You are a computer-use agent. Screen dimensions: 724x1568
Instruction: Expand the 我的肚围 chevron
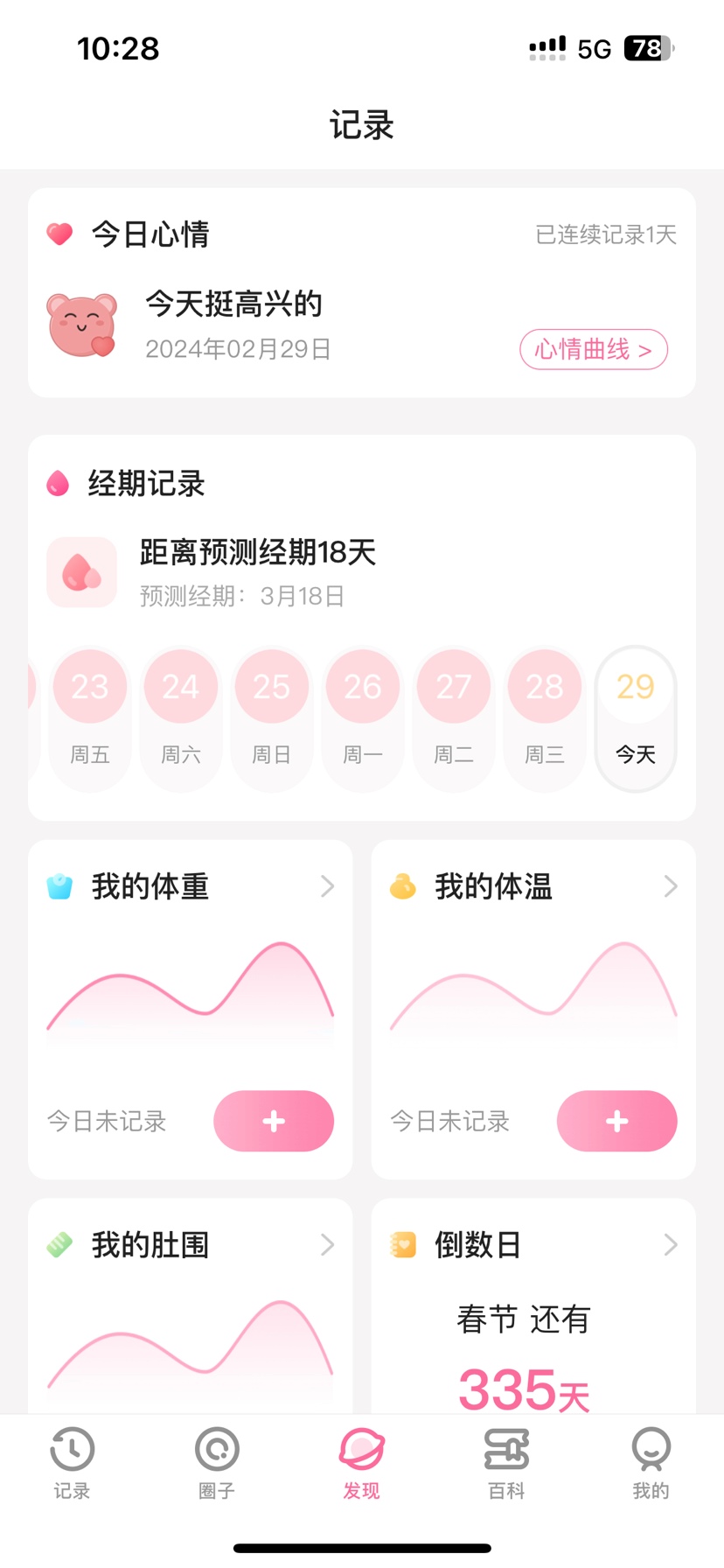click(327, 1244)
